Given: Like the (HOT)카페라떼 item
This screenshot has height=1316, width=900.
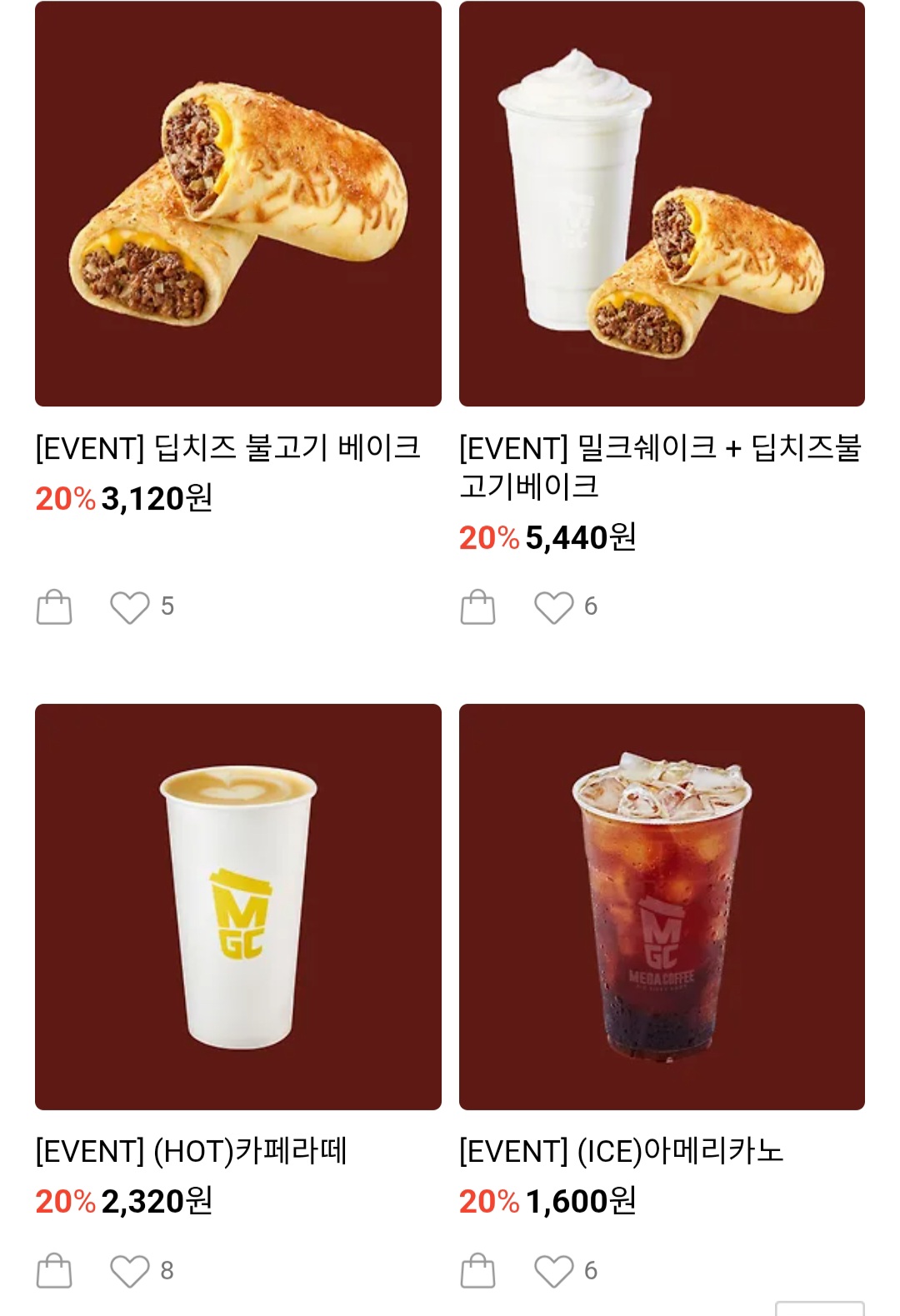Looking at the screenshot, I should click(x=130, y=1270).
